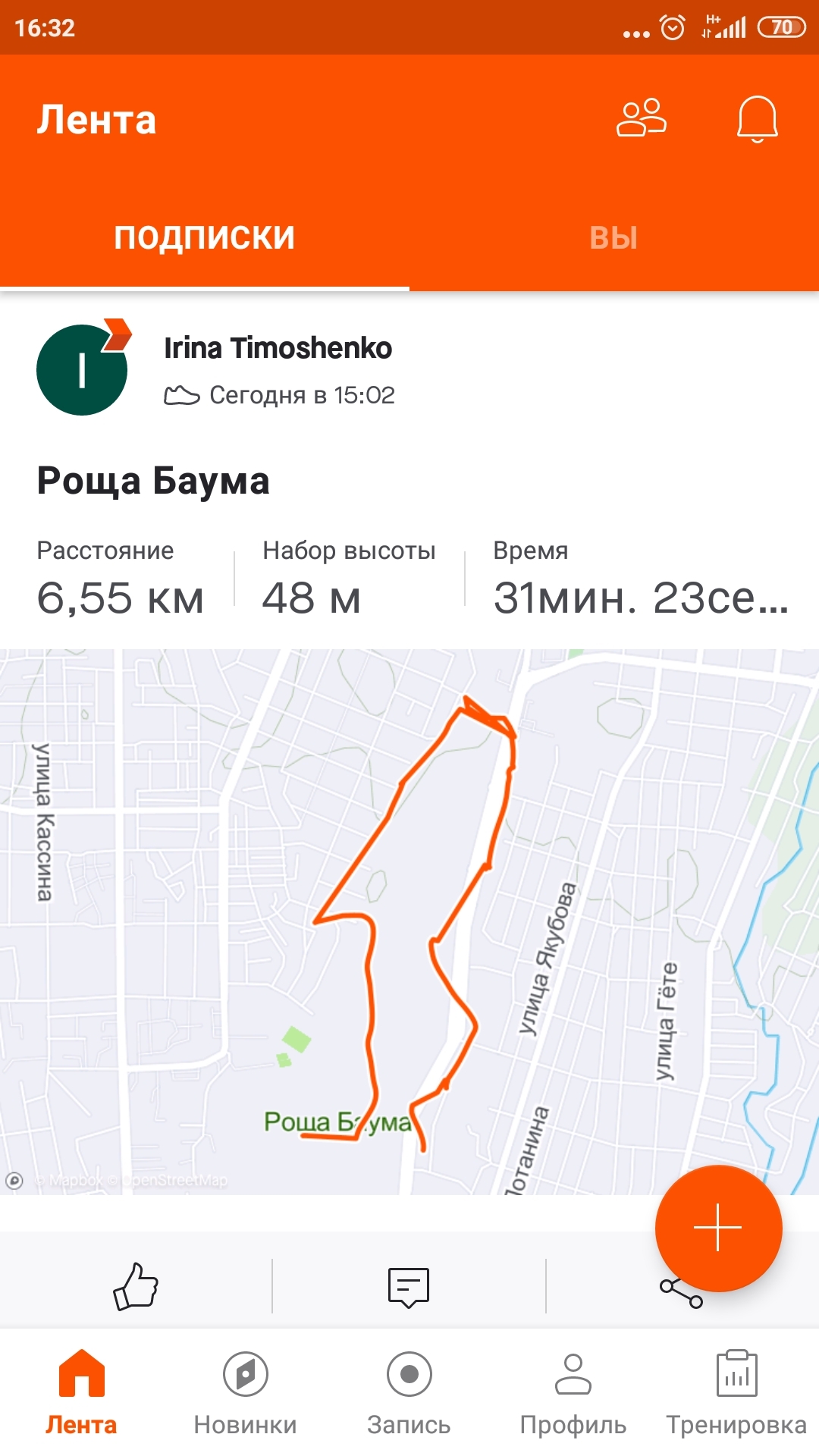This screenshot has width=819, height=1456.
Task: Open the find friends icon
Action: 642,118
